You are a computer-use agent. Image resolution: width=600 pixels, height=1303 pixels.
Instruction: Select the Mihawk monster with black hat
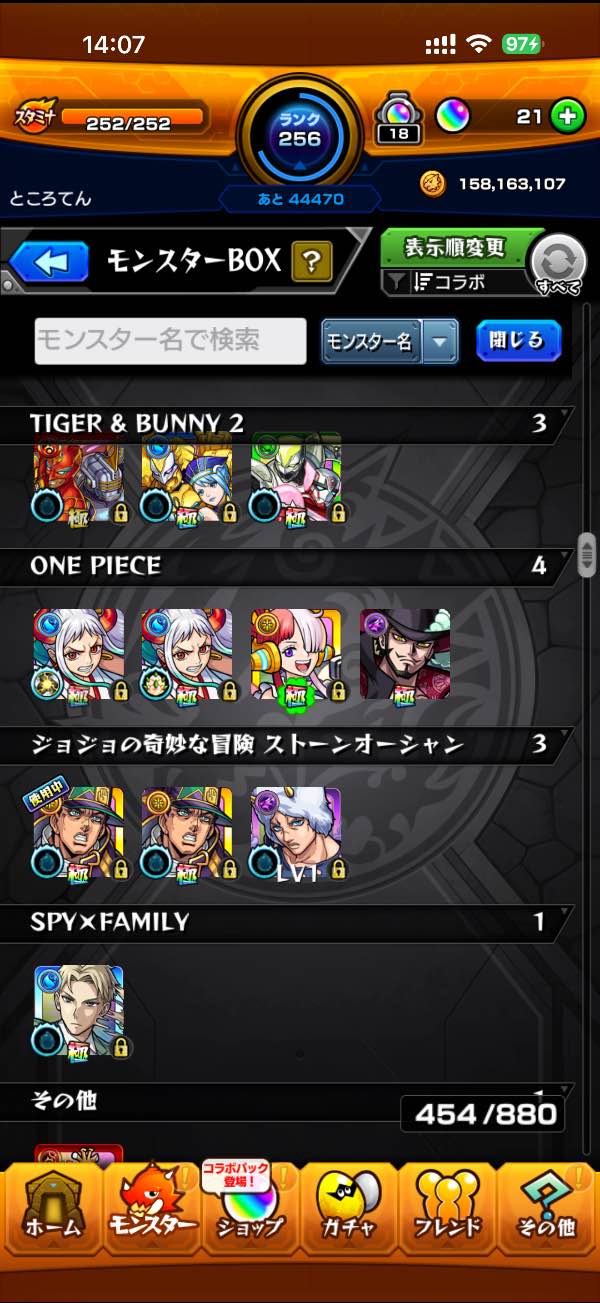point(404,655)
